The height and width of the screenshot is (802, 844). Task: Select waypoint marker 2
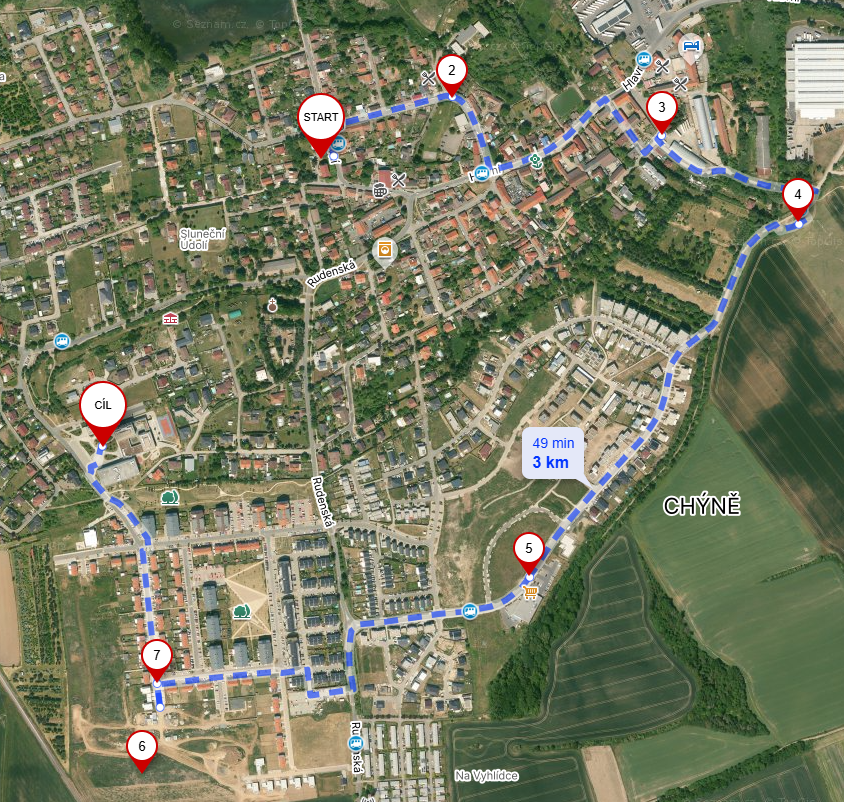452,71
